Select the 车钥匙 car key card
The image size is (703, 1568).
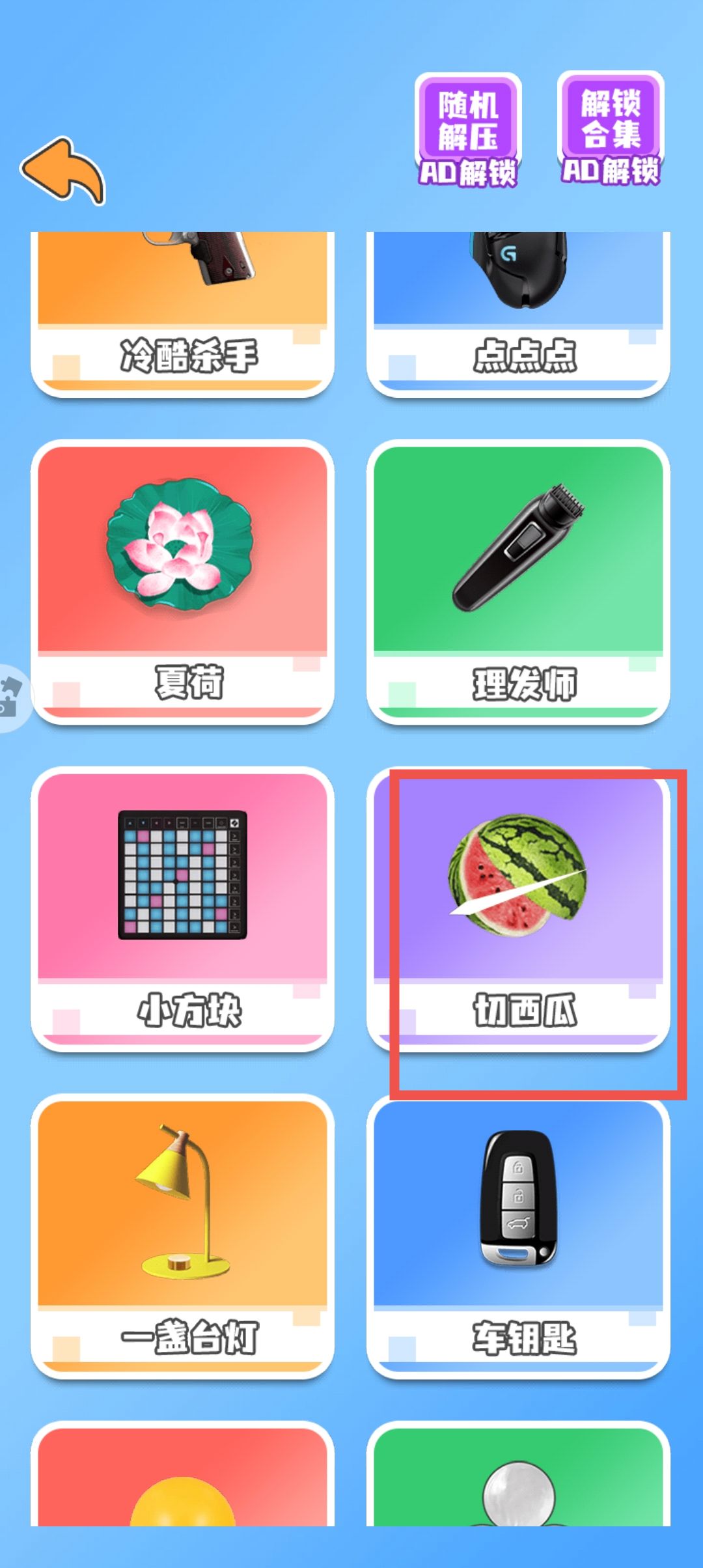519,1236
